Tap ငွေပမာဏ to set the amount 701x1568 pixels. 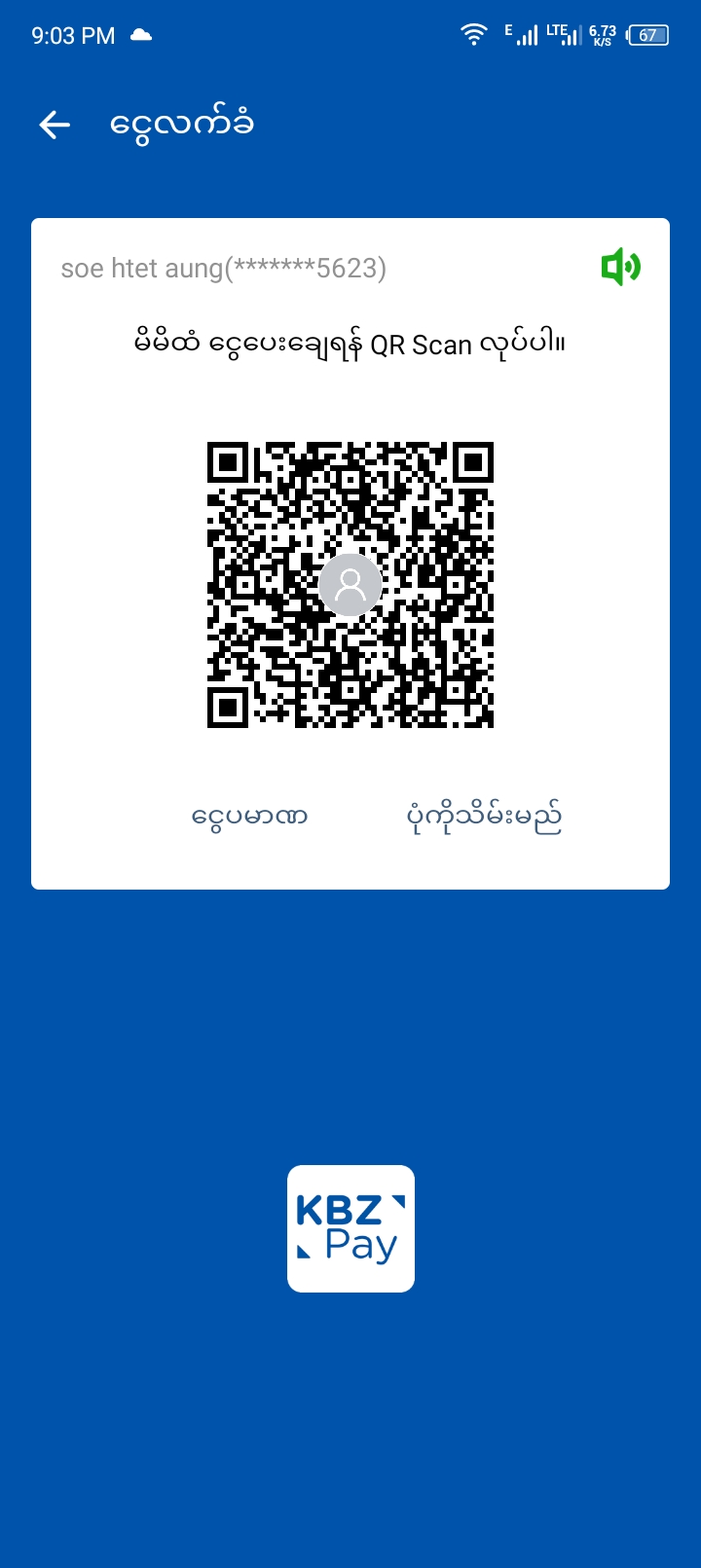(x=250, y=817)
